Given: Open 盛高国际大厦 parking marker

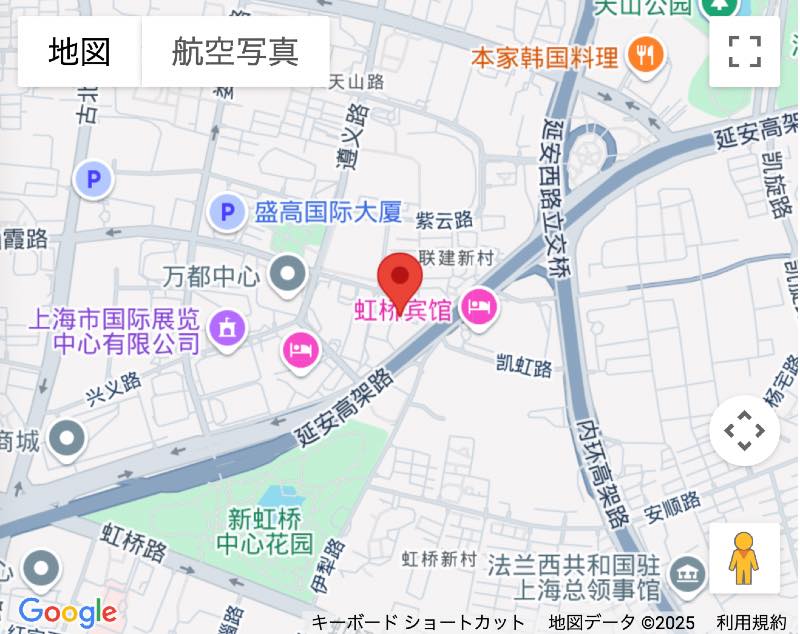Looking at the screenshot, I should pyautogui.click(x=227, y=212).
